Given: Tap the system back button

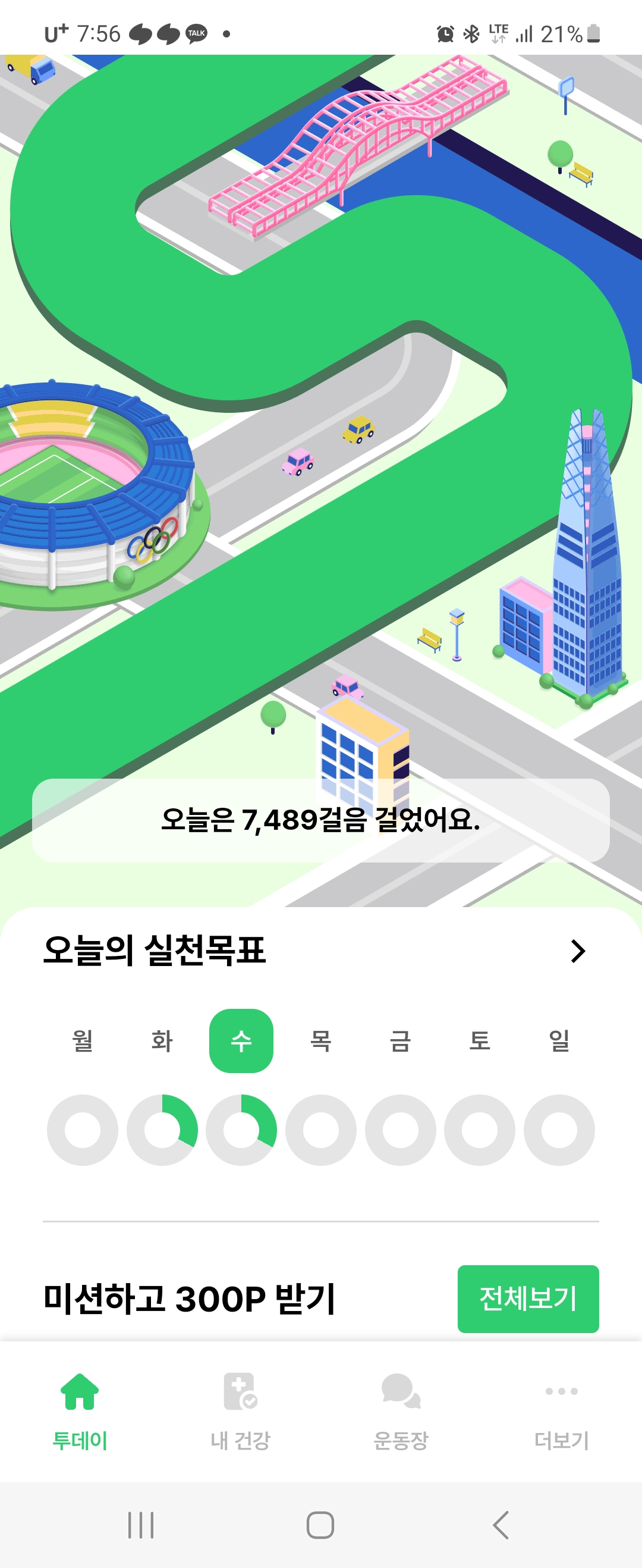Looking at the screenshot, I should [x=501, y=1525].
